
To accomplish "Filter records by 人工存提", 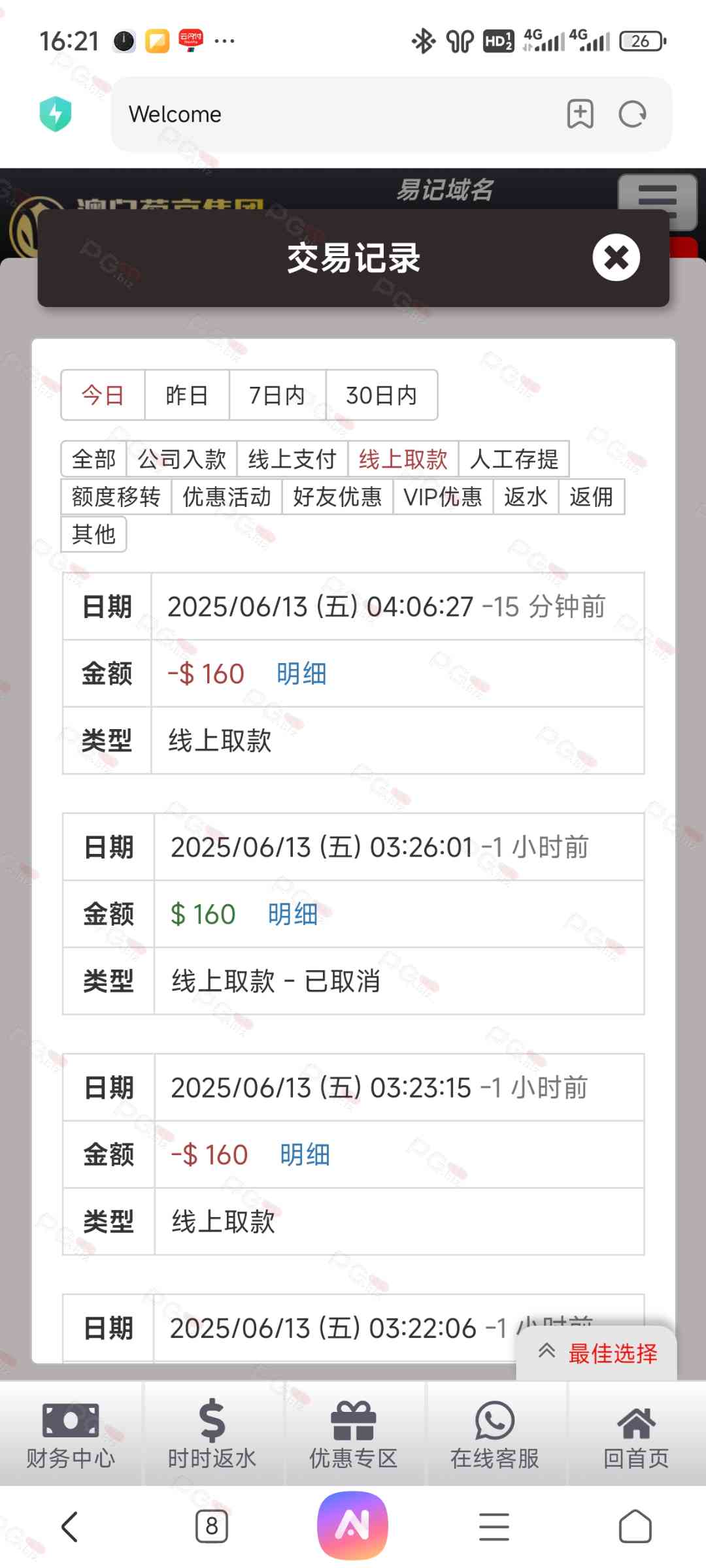I will coord(514,459).
